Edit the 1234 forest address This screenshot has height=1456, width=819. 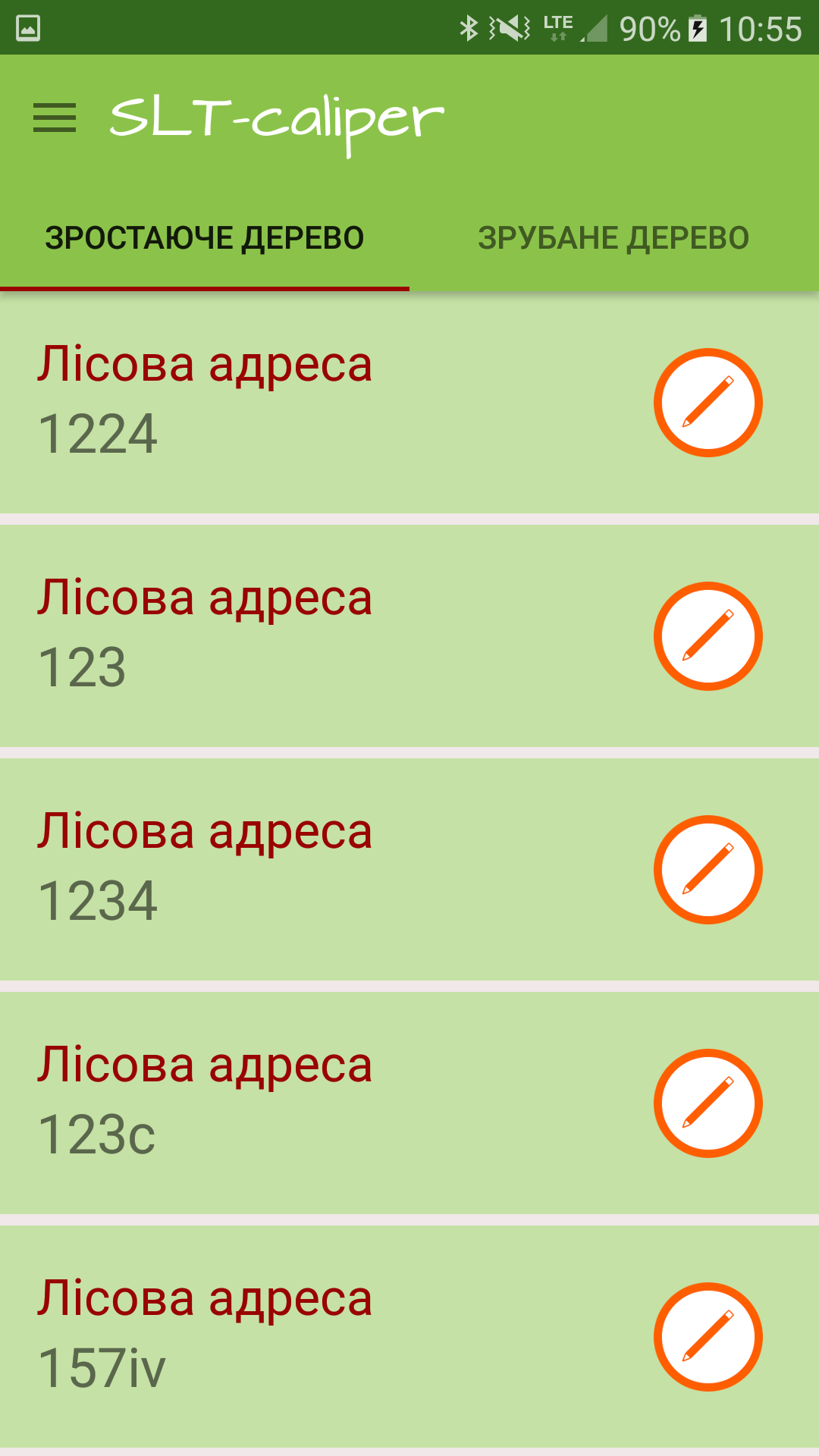pos(708,870)
